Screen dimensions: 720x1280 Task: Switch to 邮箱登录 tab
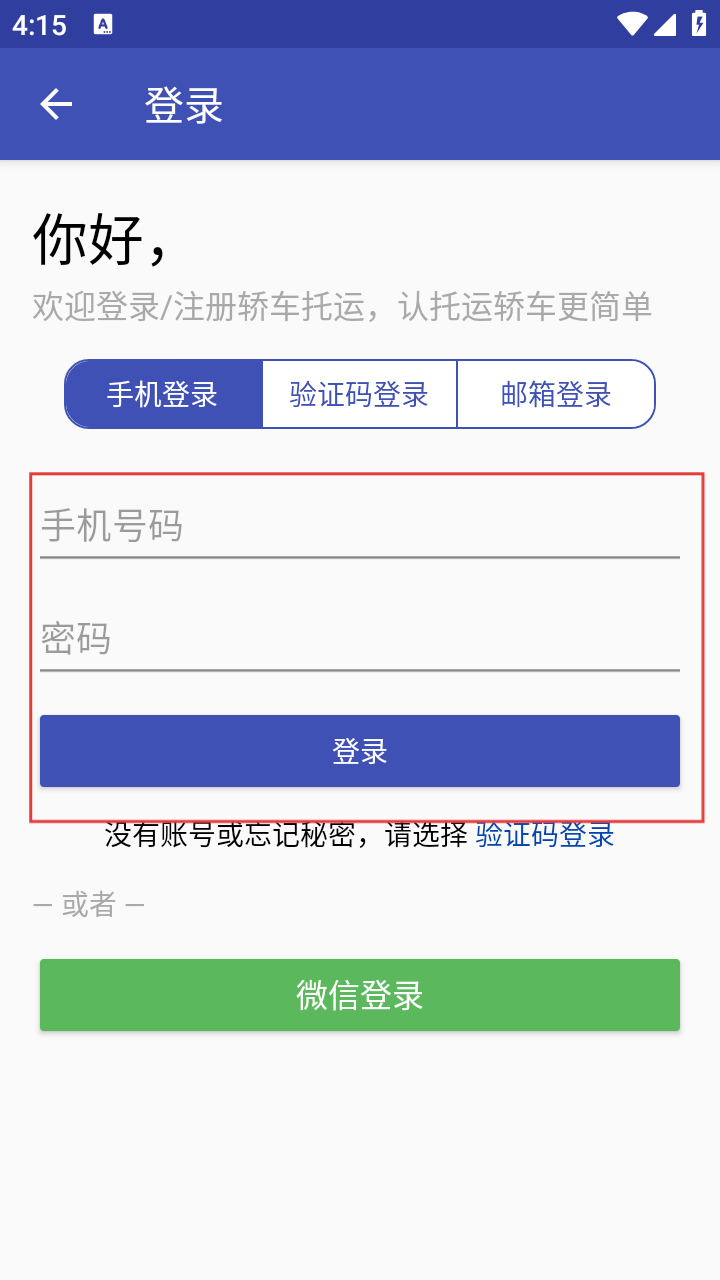click(556, 394)
